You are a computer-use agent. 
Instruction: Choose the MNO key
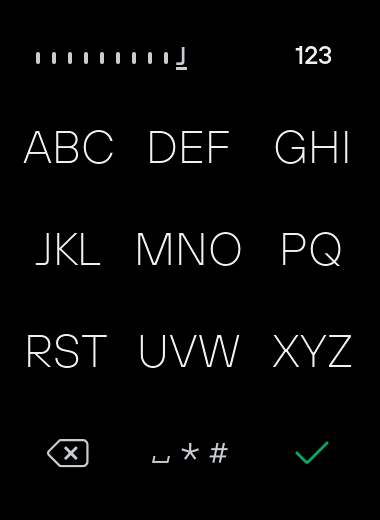click(189, 249)
